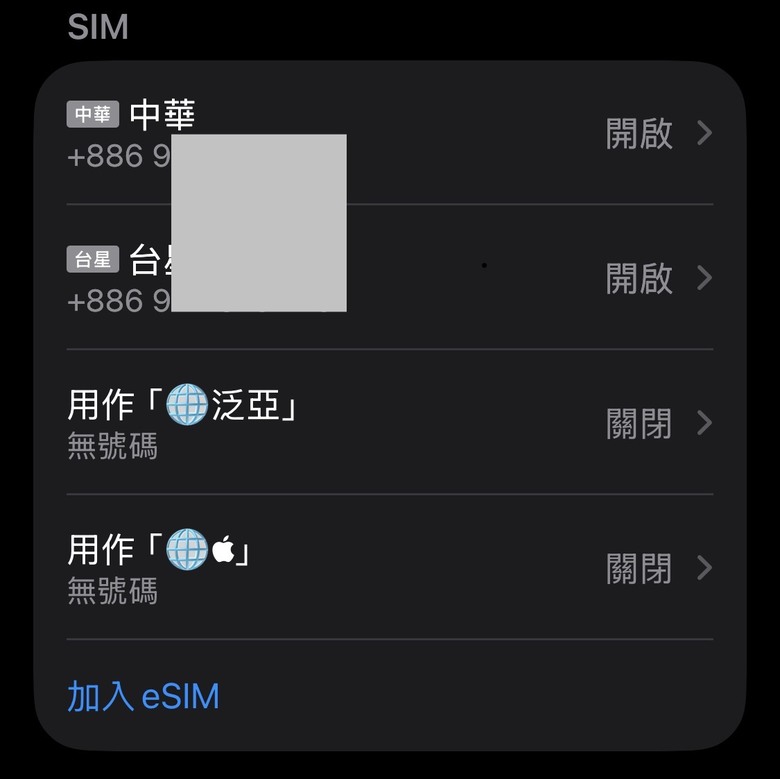Open the Apple eSIM row marked 關閉
This screenshot has width=780, height=779.
tap(390, 567)
